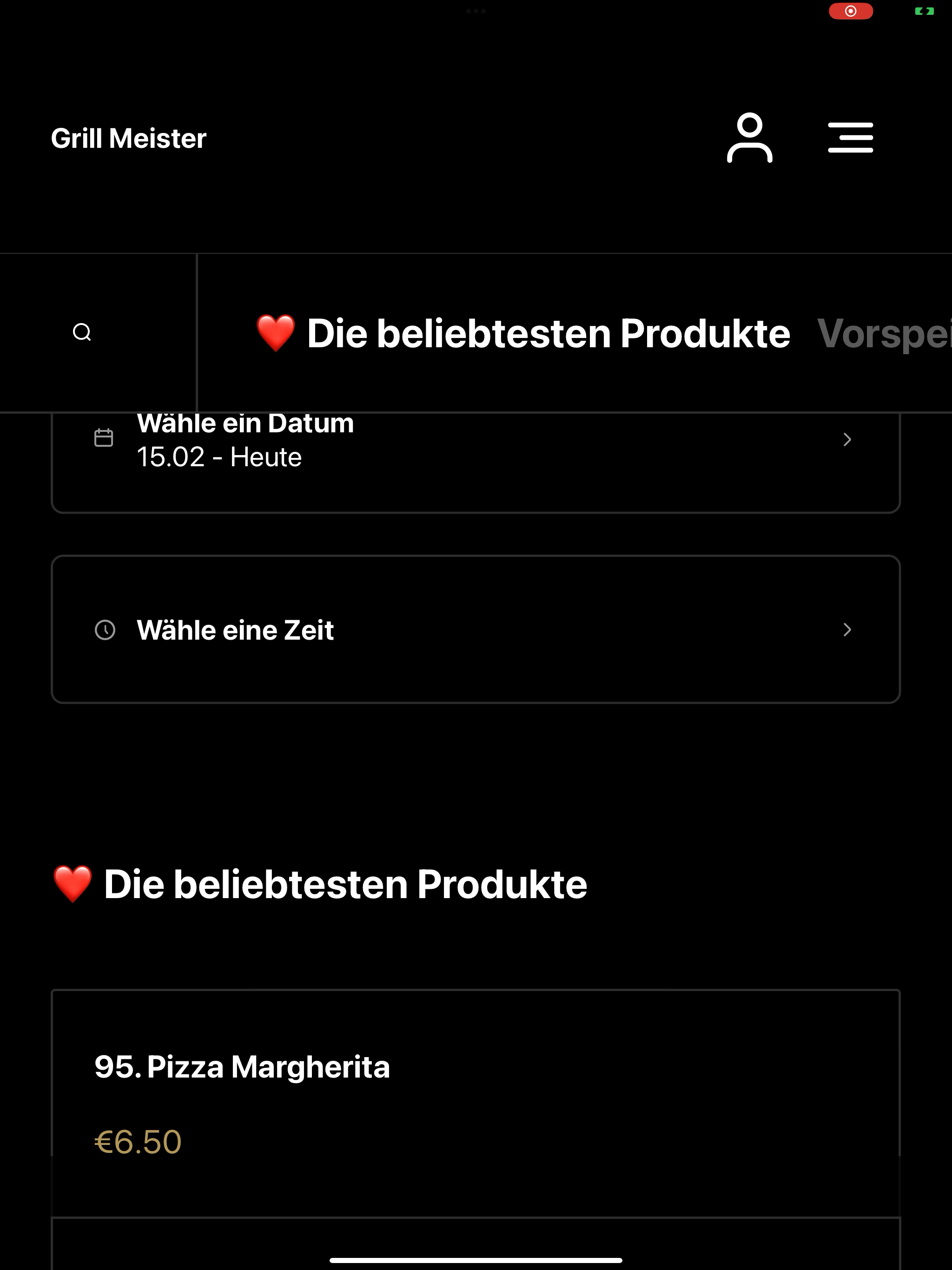Open the hamburger menu
This screenshot has height=1270, width=952.
[850, 138]
